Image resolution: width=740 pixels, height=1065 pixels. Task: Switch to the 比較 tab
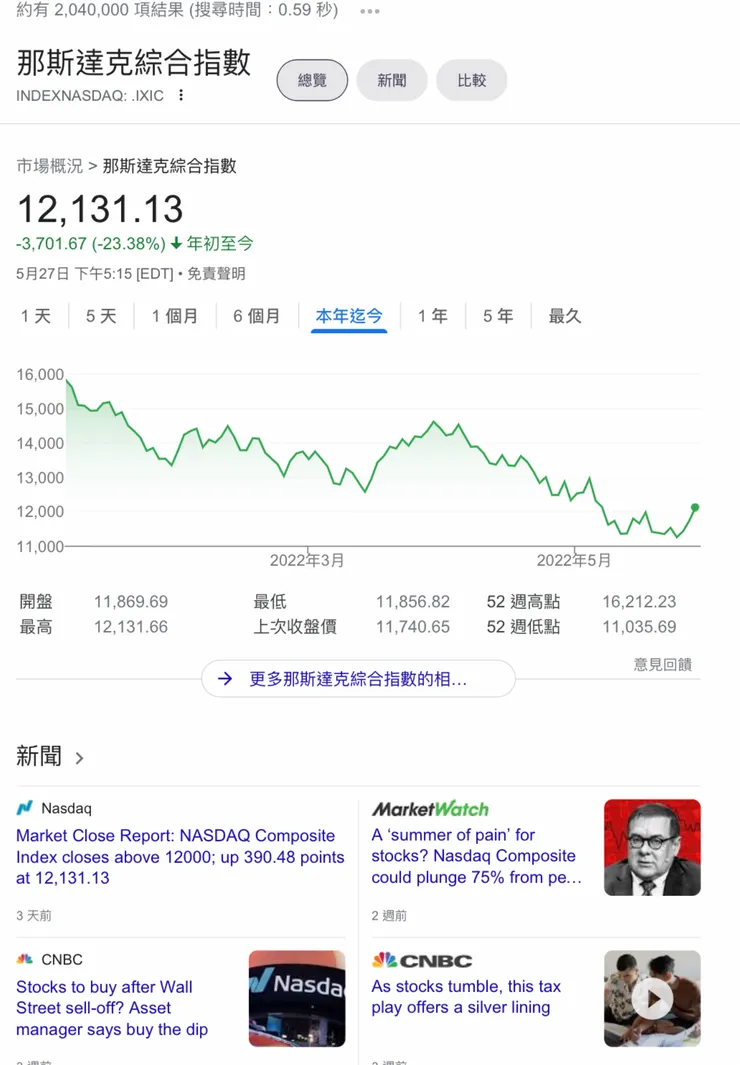point(471,80)
